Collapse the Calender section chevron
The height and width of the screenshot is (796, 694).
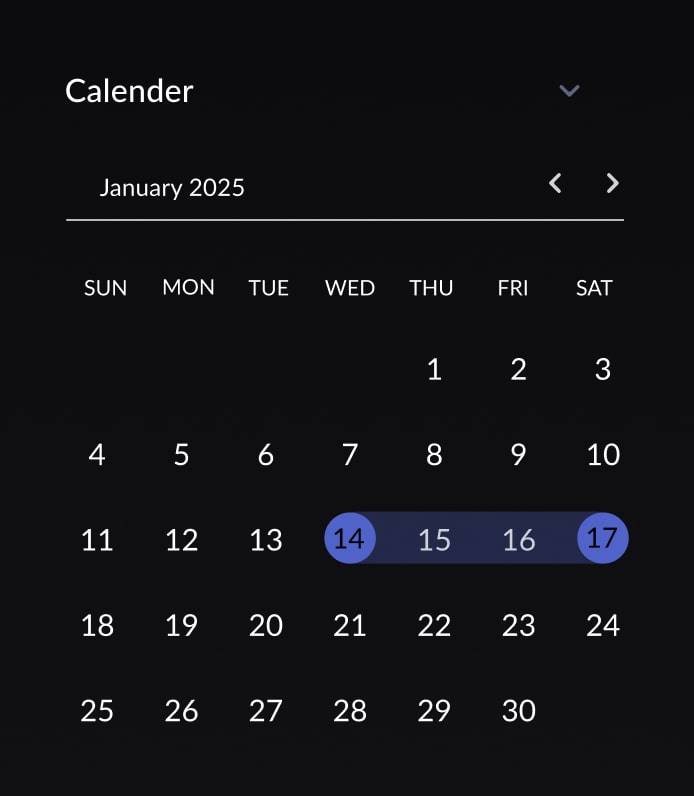569,91
